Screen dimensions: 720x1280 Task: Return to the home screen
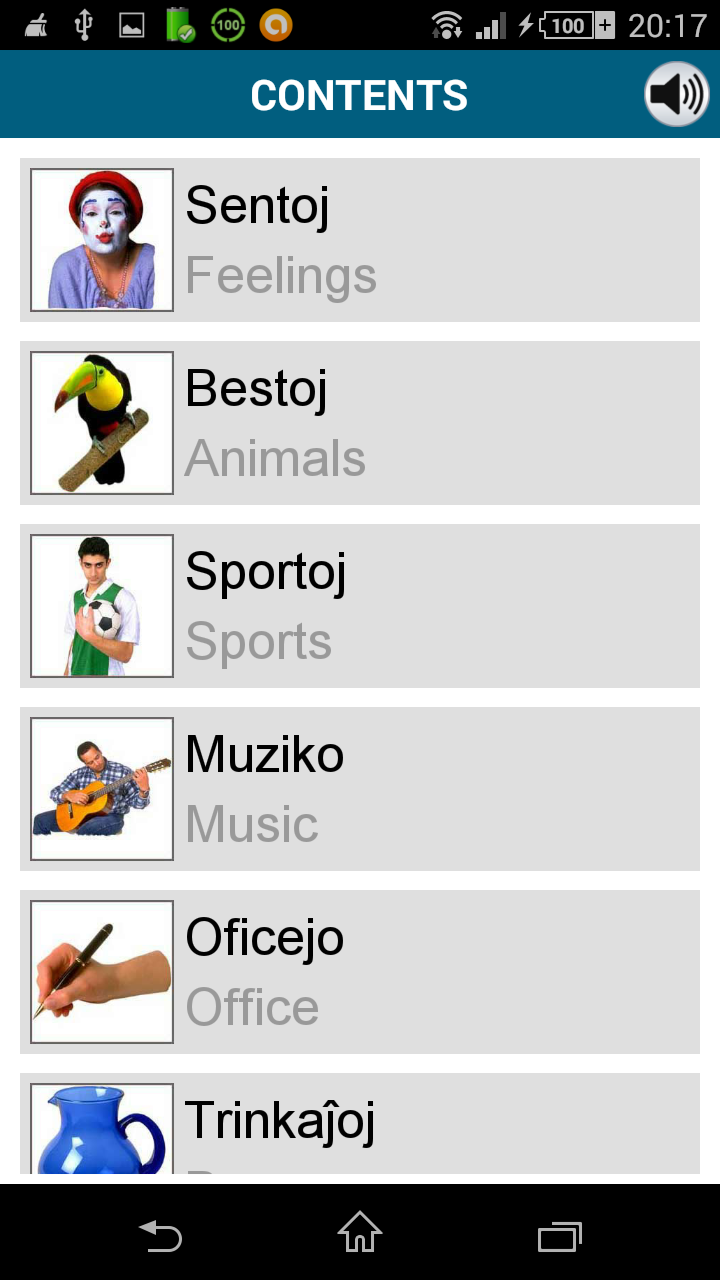tap(360, 1233)
